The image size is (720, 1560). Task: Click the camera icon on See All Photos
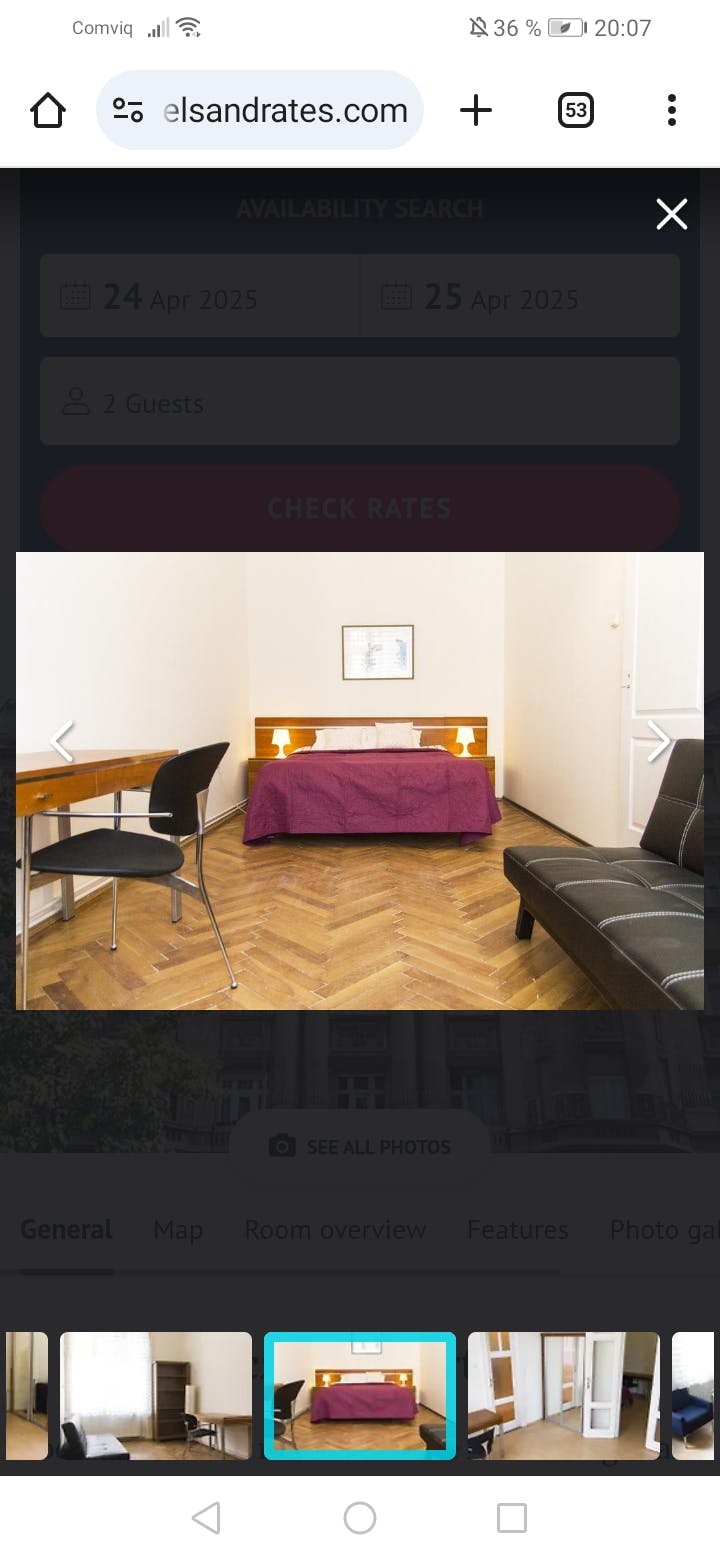283,1147
